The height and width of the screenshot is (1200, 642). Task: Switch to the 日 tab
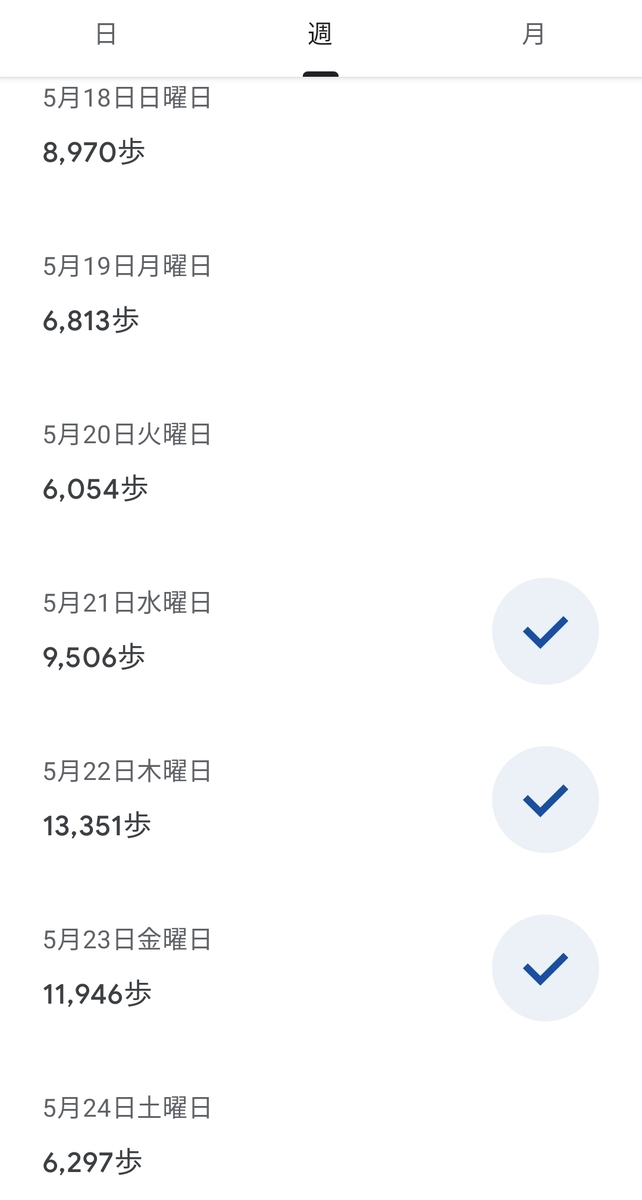pos(107,36)
